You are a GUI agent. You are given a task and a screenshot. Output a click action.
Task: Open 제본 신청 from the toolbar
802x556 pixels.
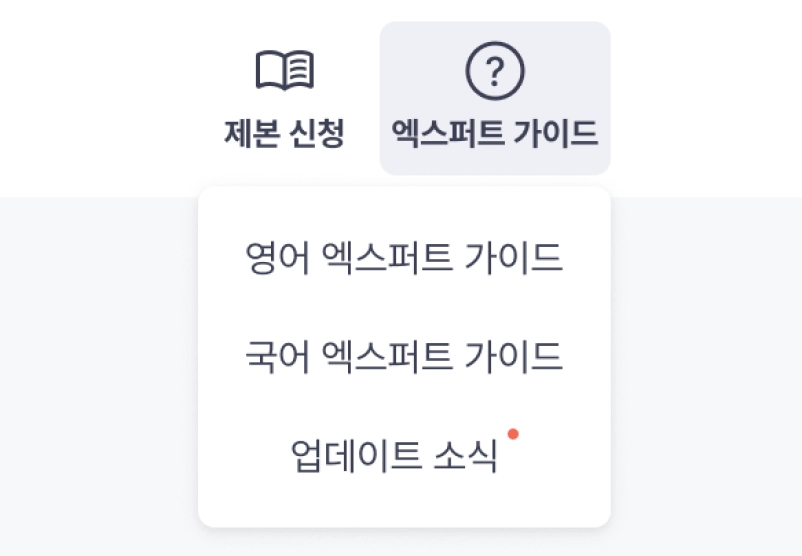pyautogui.click(x=285, y=98)
